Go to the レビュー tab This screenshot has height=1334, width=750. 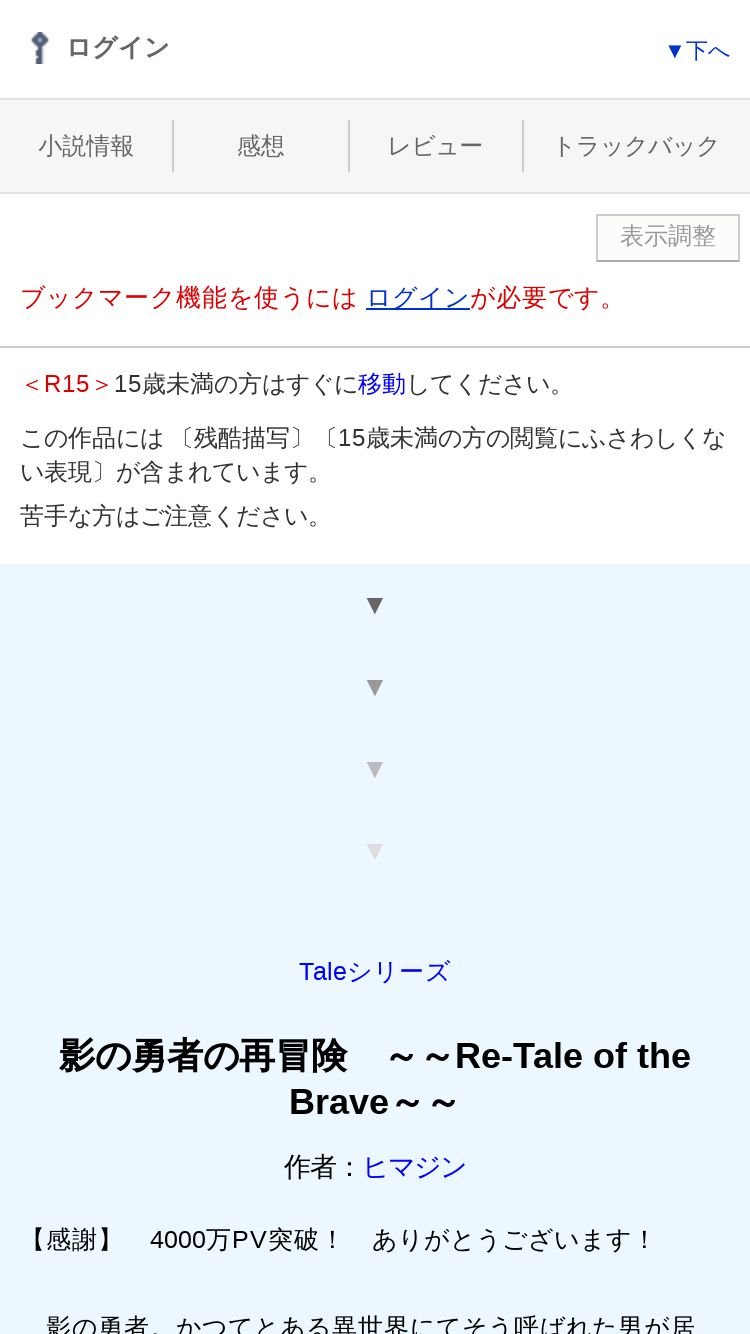point(435,146)
